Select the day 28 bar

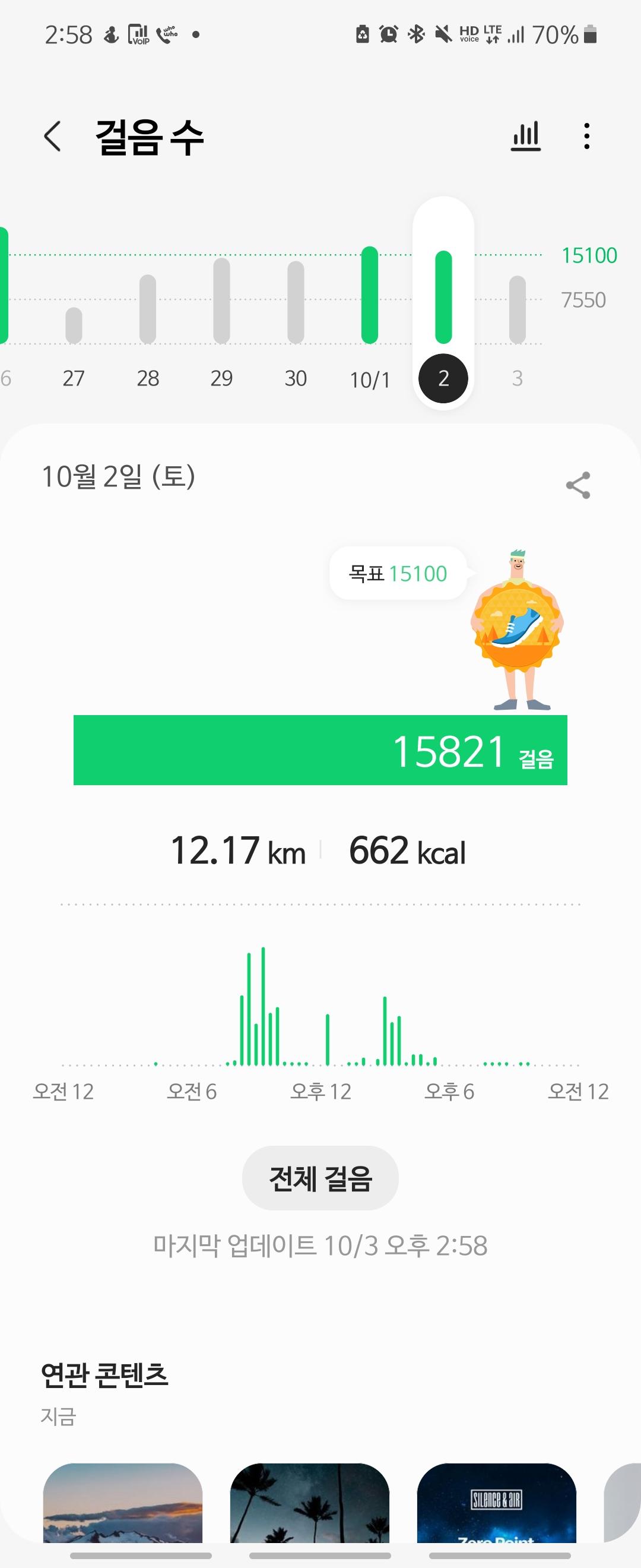pyautogui.click(x=148, y=309)
